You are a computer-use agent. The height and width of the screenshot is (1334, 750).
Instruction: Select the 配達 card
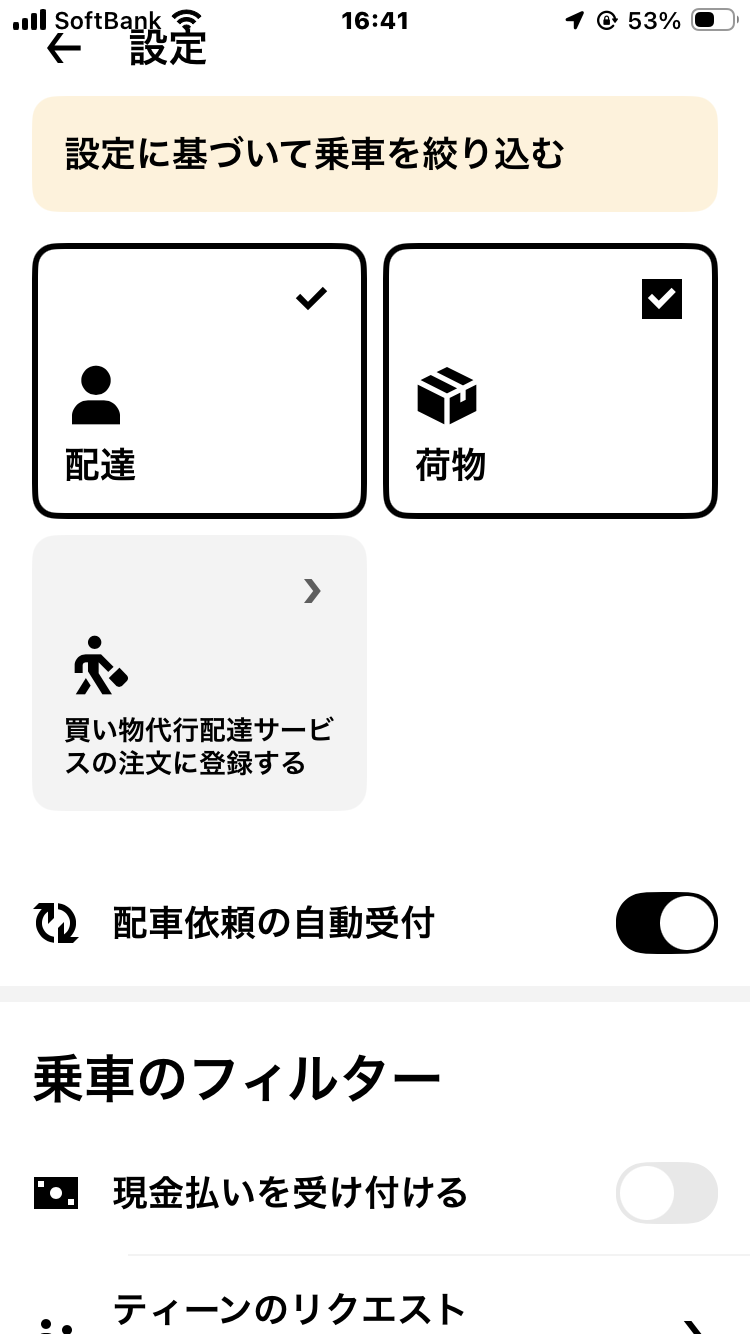[200, 381]
